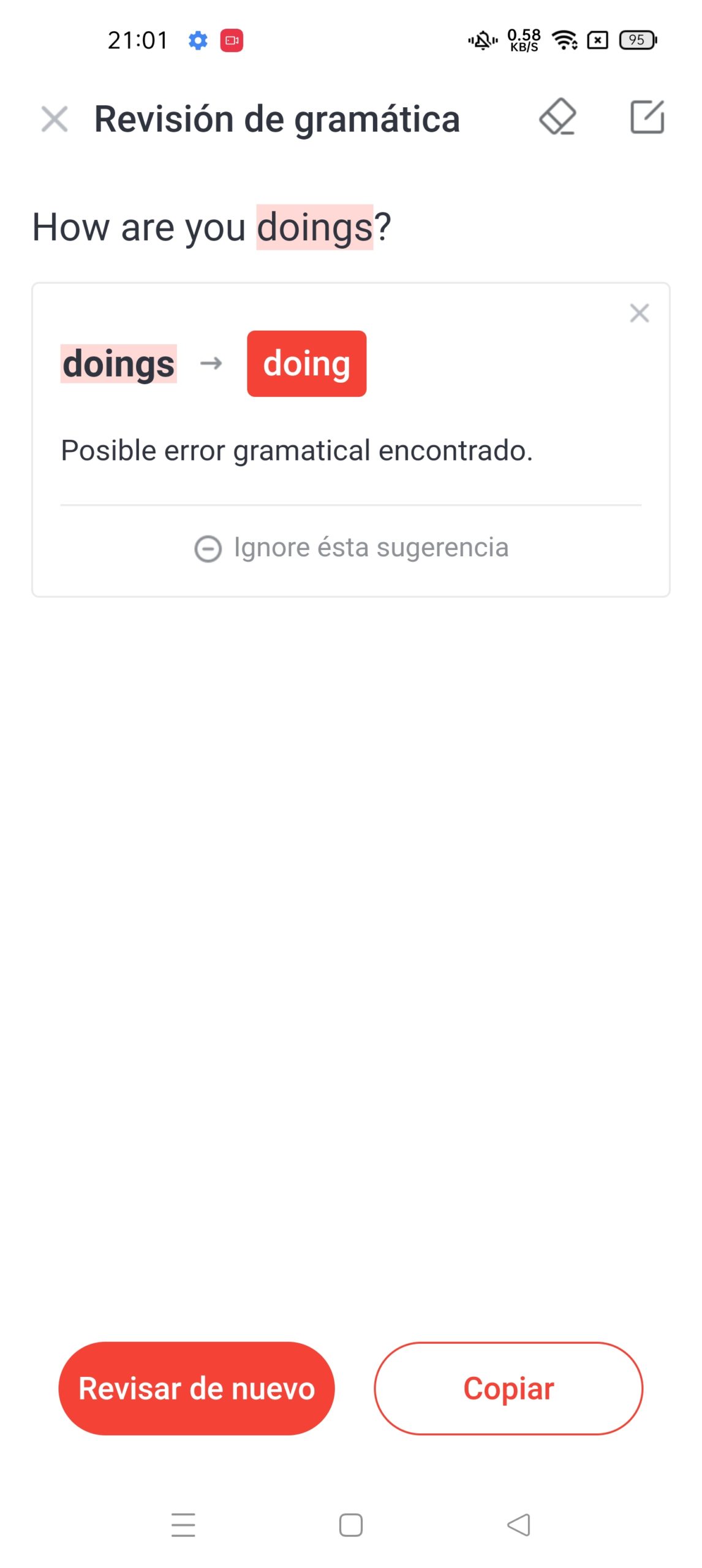Viewport: 702px width, 1568px height.
Task: Open the edit text icon
Action: tap(647, 117)
